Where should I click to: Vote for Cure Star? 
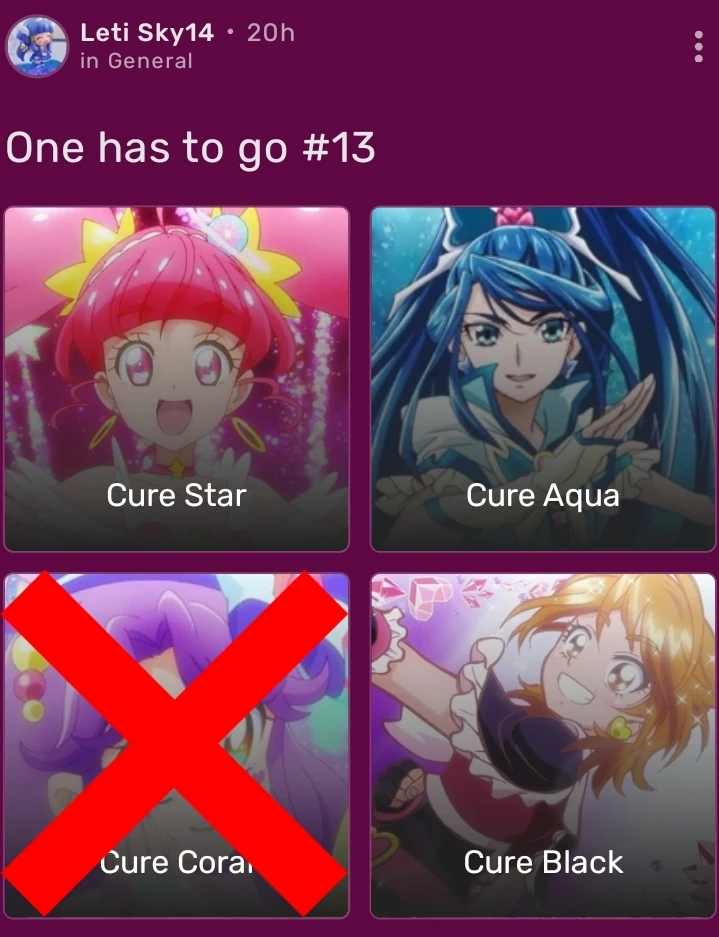[177, 380]
